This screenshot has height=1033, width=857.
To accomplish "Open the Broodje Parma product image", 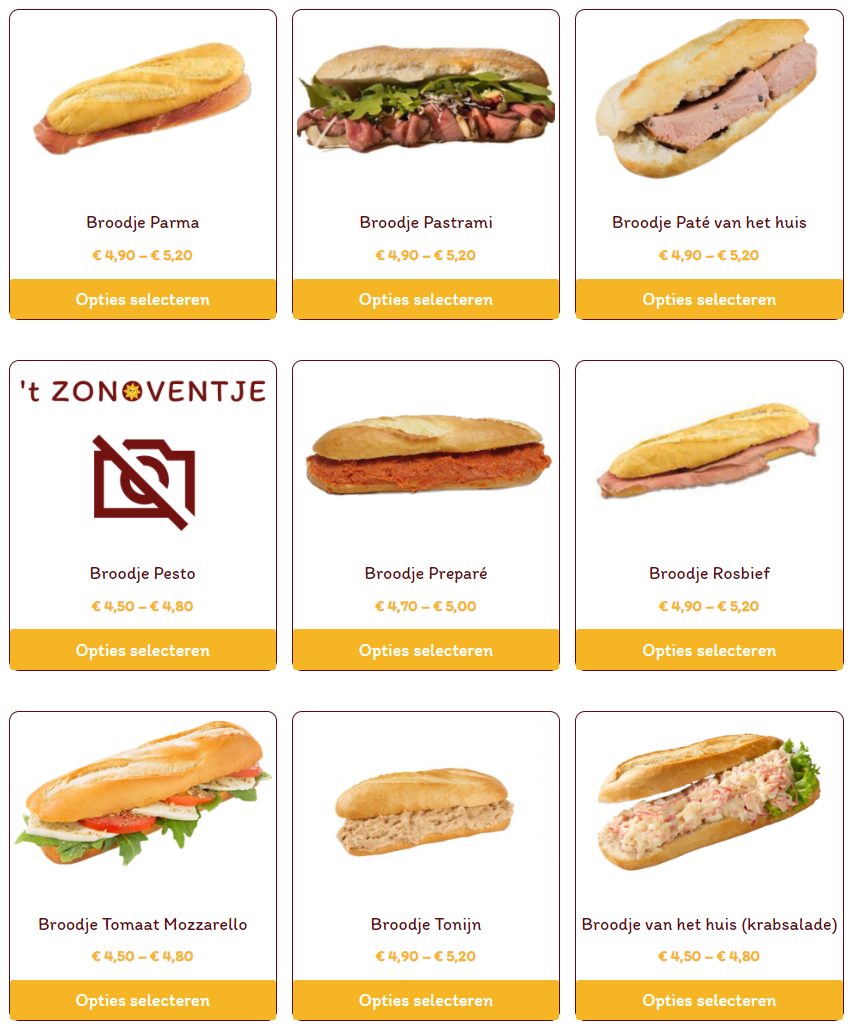I will point(143,100).
